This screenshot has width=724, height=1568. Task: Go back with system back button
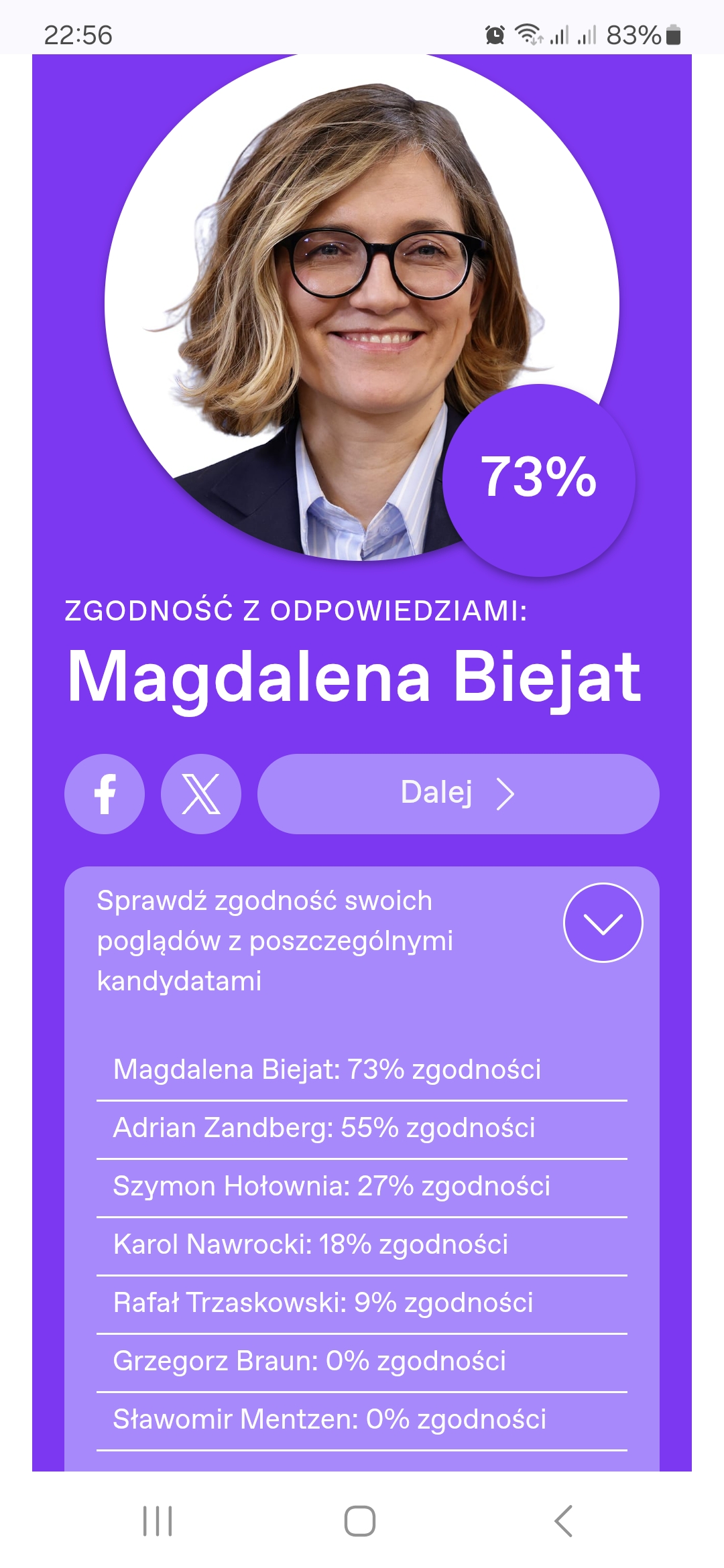(x=564, y=1520)
